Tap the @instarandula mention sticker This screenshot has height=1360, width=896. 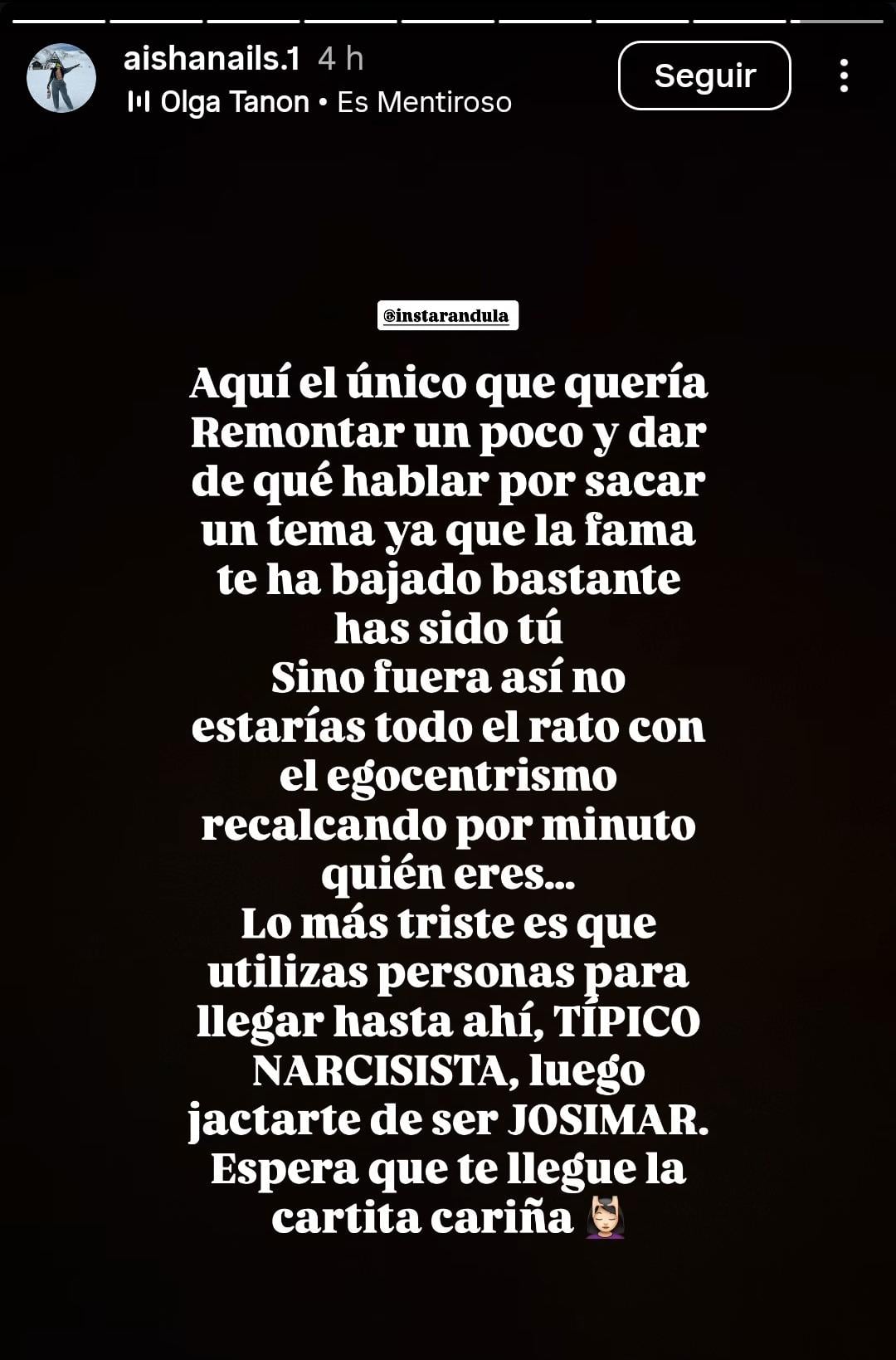click(x=448, y=317)
